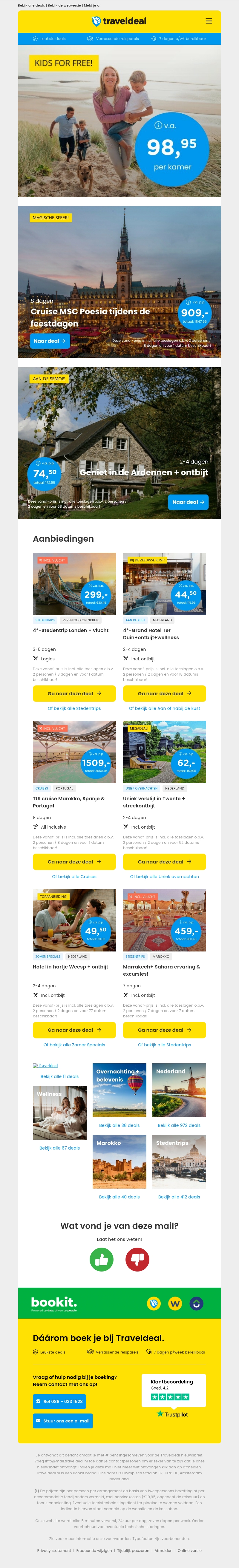Tap Stuur ons een e-mail
The height and width of the screenshot is (1568, 239).
coord(63,1421)
